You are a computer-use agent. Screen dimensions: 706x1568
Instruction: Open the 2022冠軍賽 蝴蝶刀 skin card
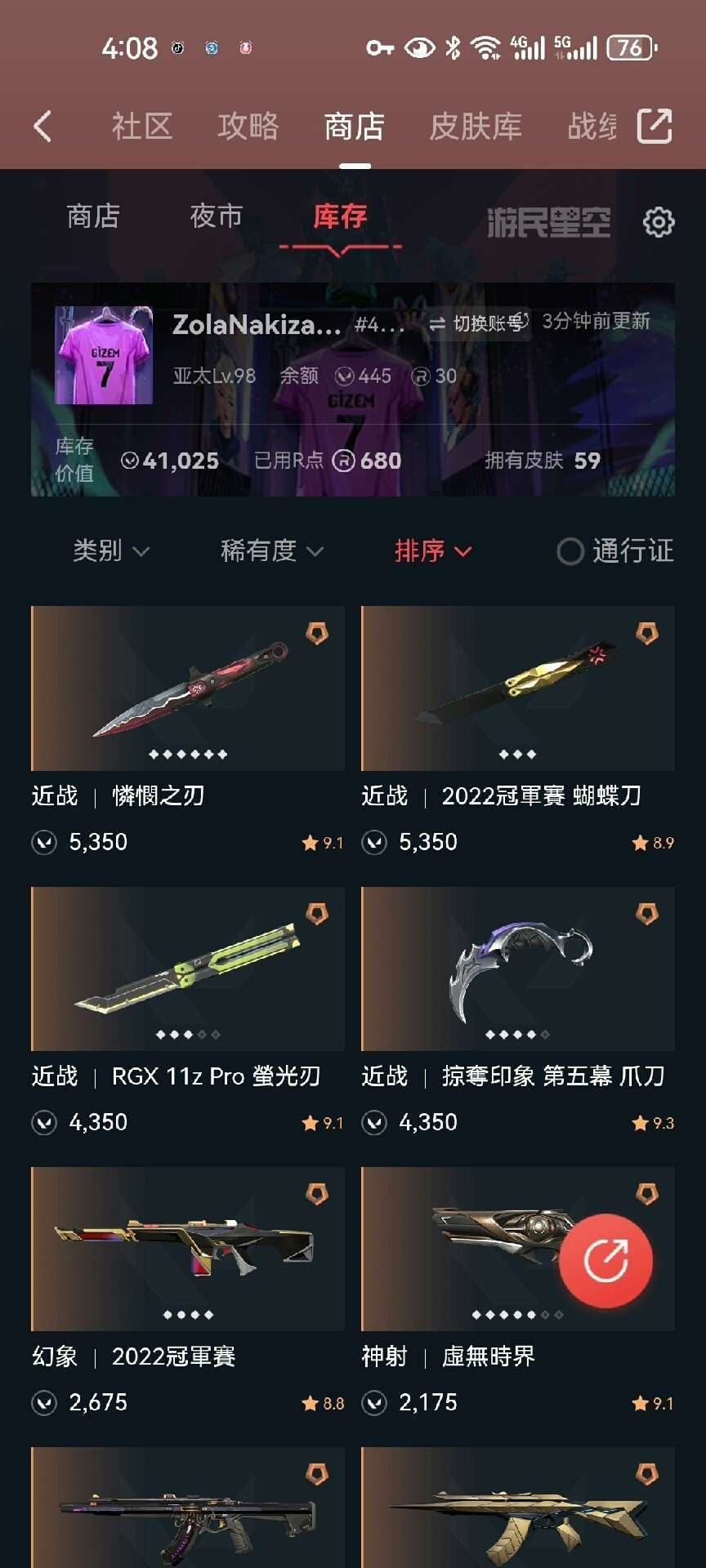point(518,688)
